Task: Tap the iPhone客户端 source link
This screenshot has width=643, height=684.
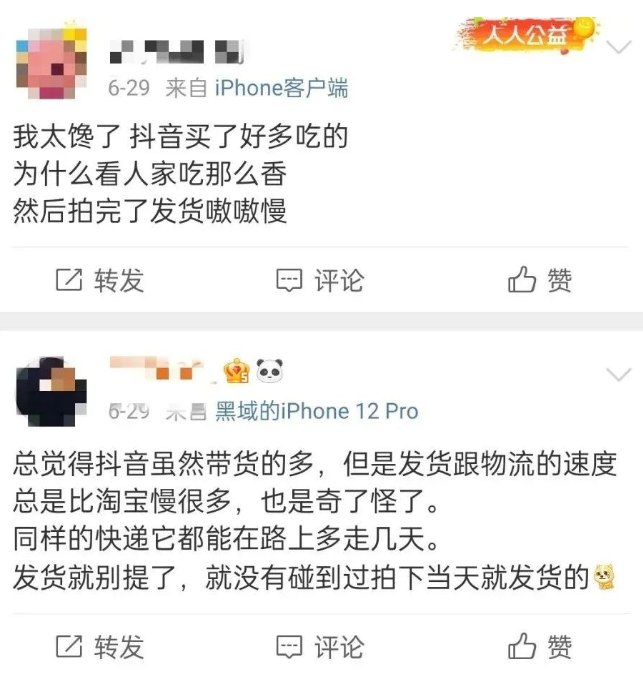Action: click(281, 89)
